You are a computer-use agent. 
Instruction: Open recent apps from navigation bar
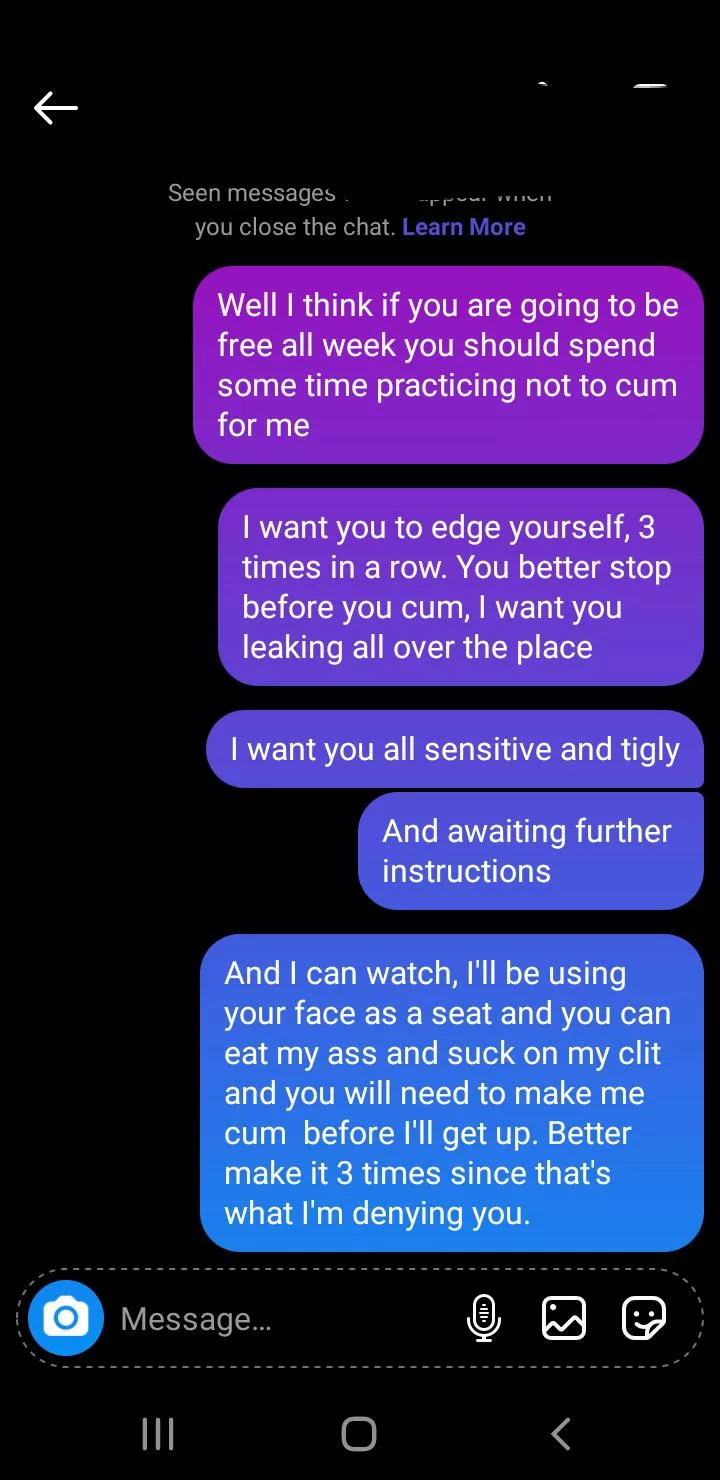tap(158, 1434)
